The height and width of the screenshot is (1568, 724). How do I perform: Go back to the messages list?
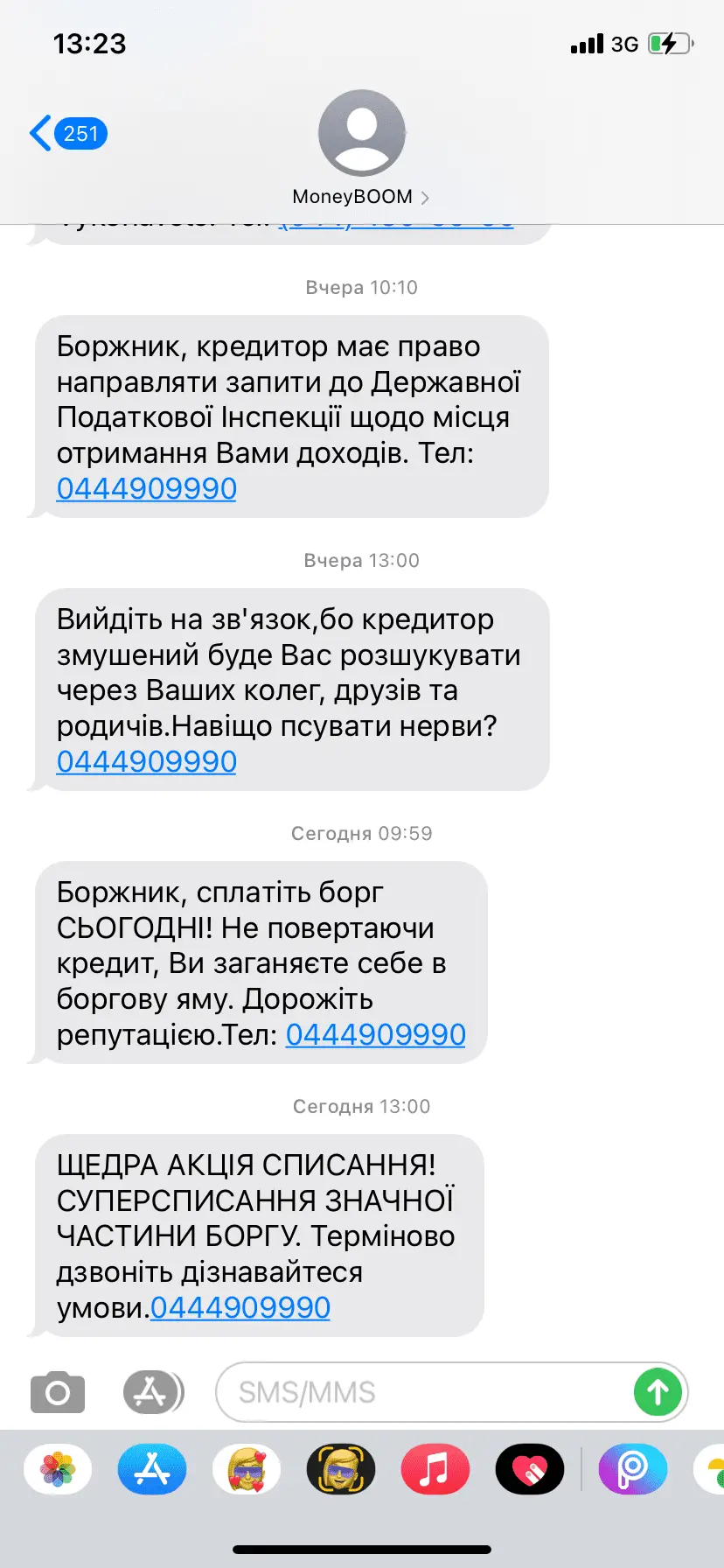[66, 134]
